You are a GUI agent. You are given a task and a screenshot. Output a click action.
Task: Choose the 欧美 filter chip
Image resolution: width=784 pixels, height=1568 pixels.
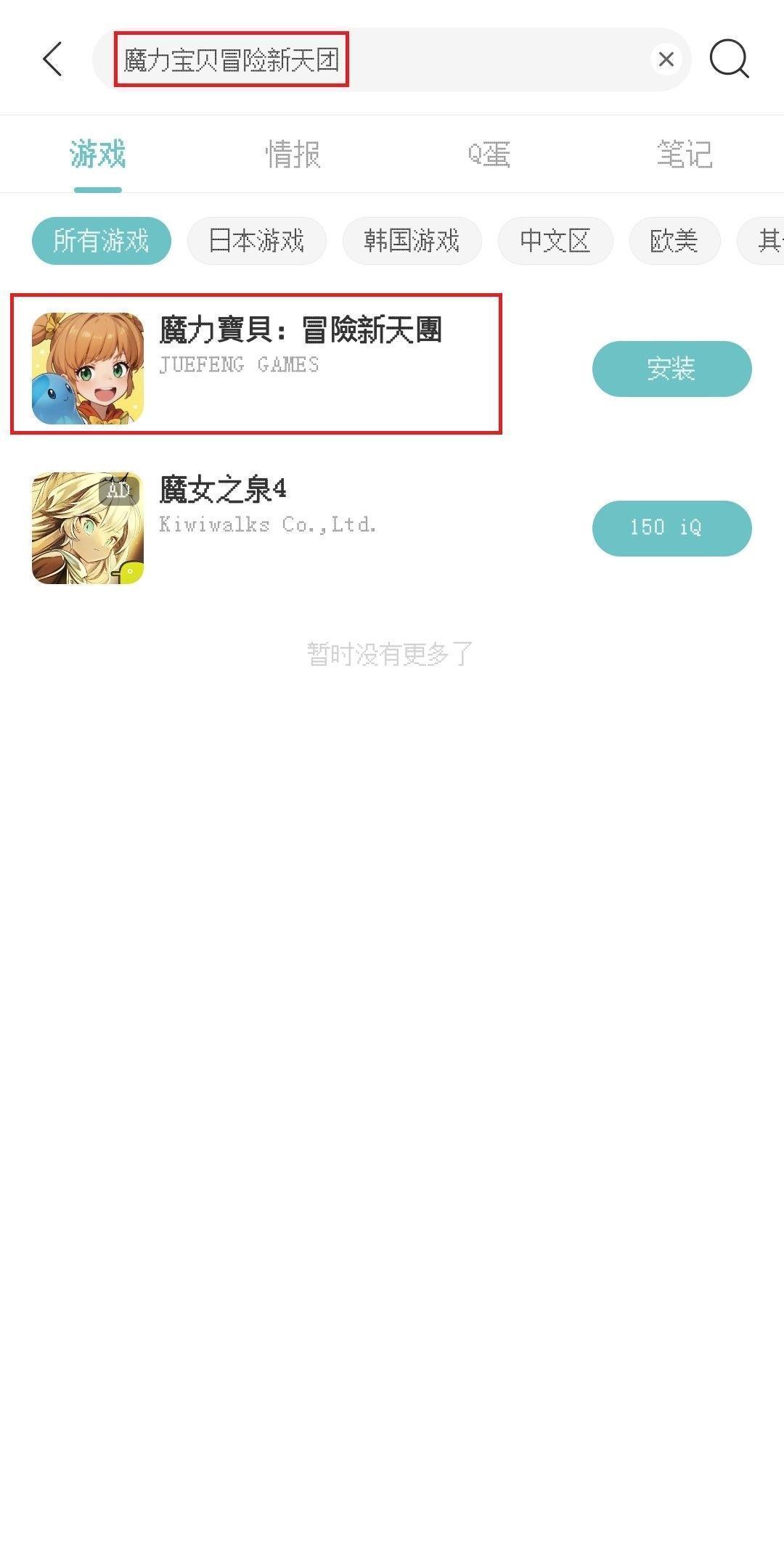coord(674,241)
